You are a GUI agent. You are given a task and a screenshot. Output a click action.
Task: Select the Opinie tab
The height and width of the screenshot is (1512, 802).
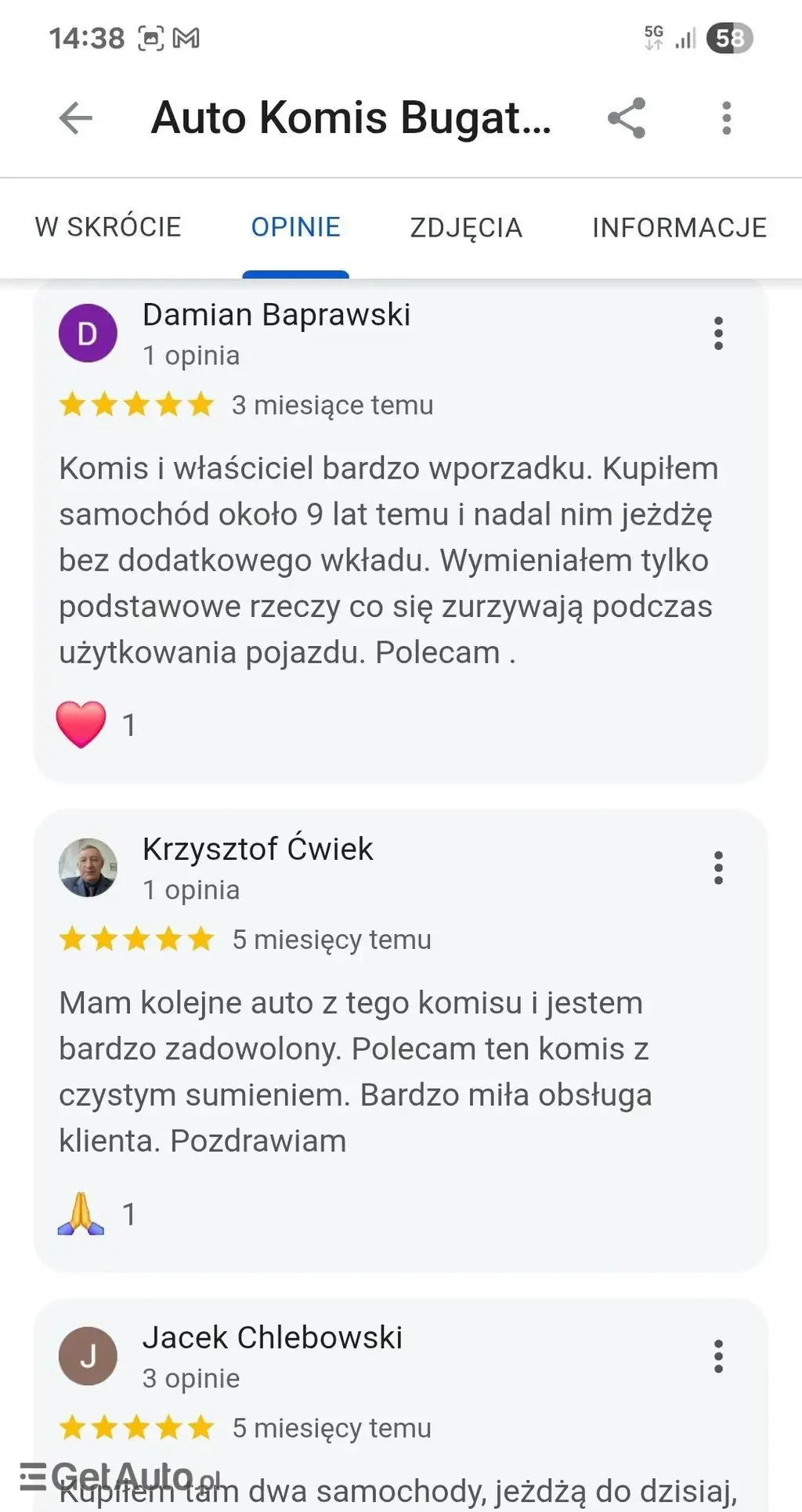(295, 227)
